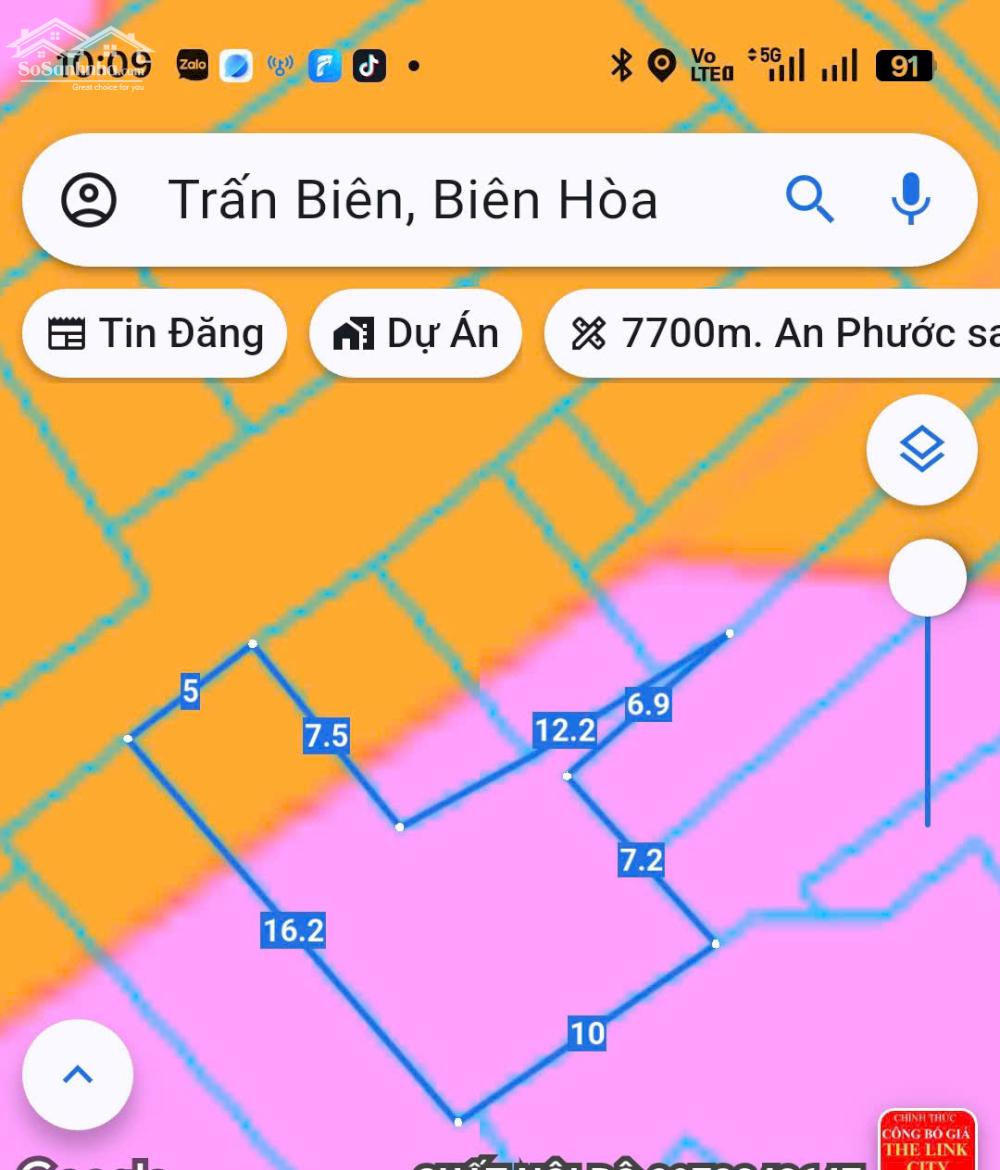This screenshot has width=1000, height=1170.
Task: Open the Tin Đăng chip
Action: coord(155,334)
